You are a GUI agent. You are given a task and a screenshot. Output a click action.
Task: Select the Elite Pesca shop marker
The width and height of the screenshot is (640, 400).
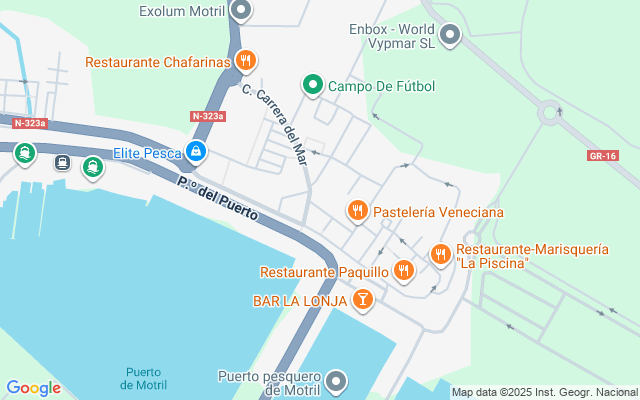coord(197,152)
